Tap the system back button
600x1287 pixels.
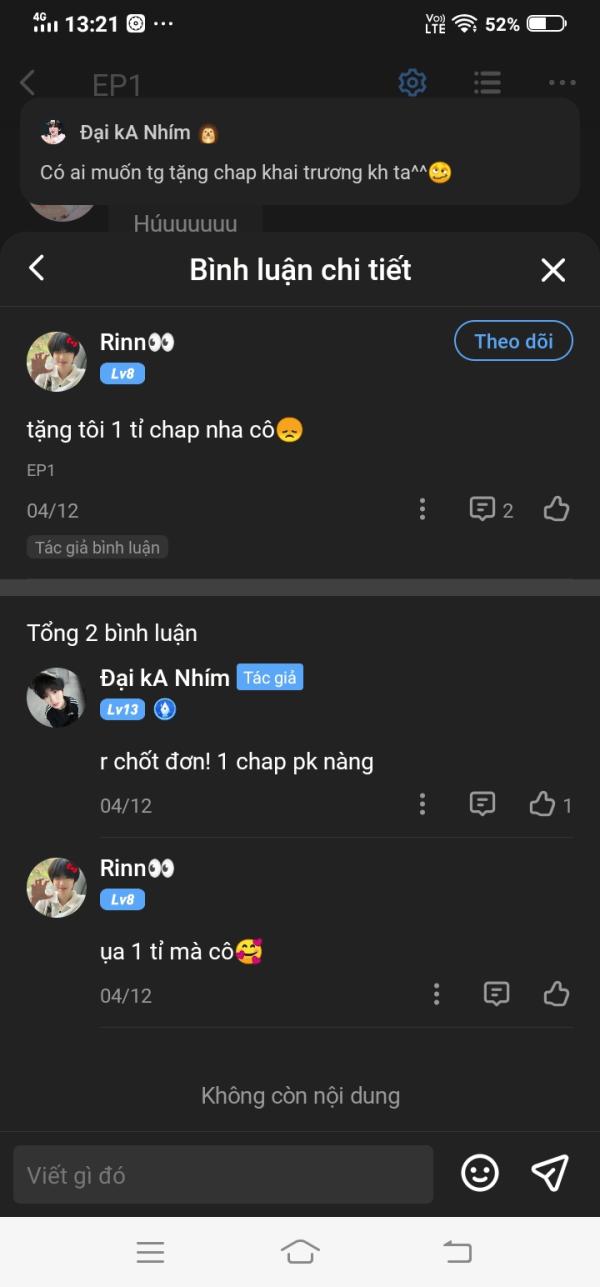[456, 1251]
